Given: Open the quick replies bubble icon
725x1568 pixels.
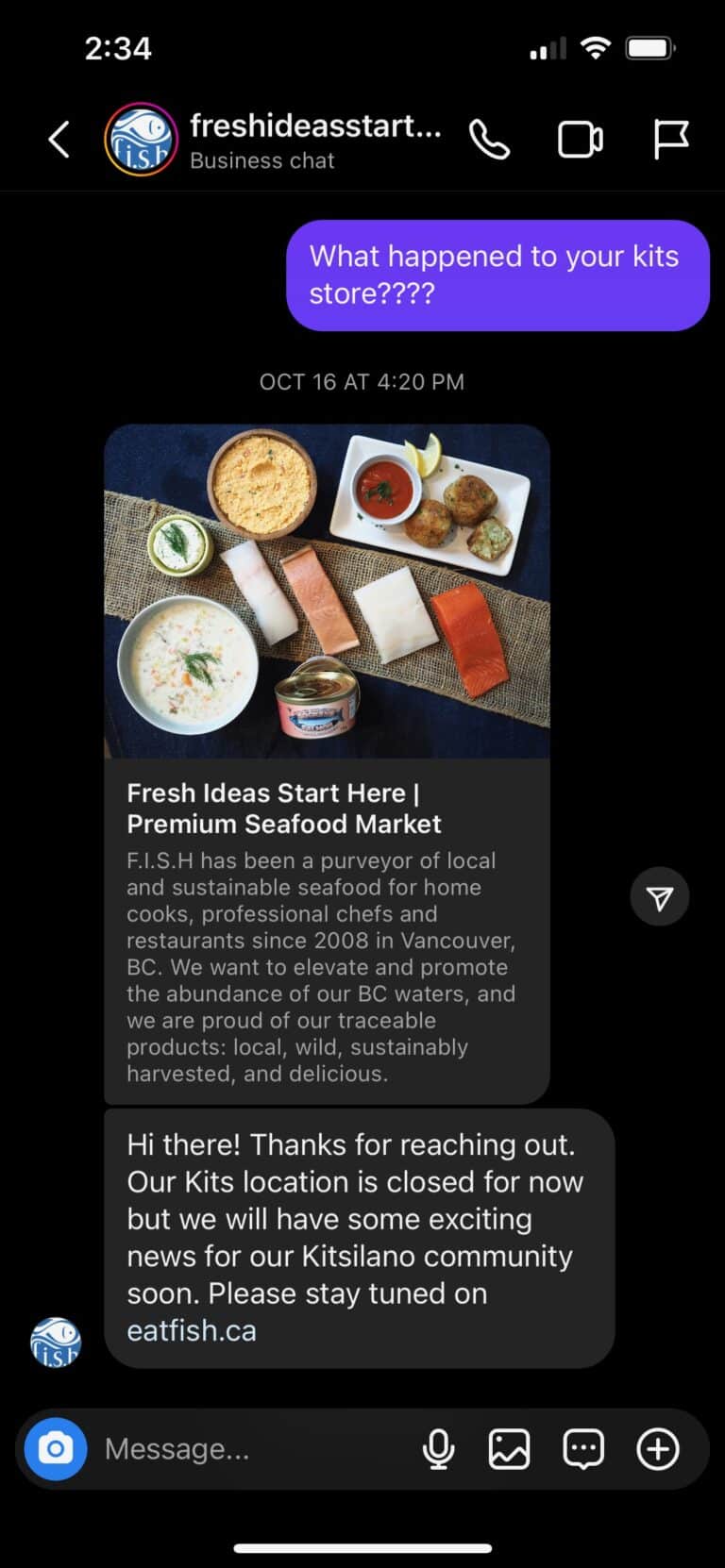Looking at the screenshot, I should [x=583, y=1448].
